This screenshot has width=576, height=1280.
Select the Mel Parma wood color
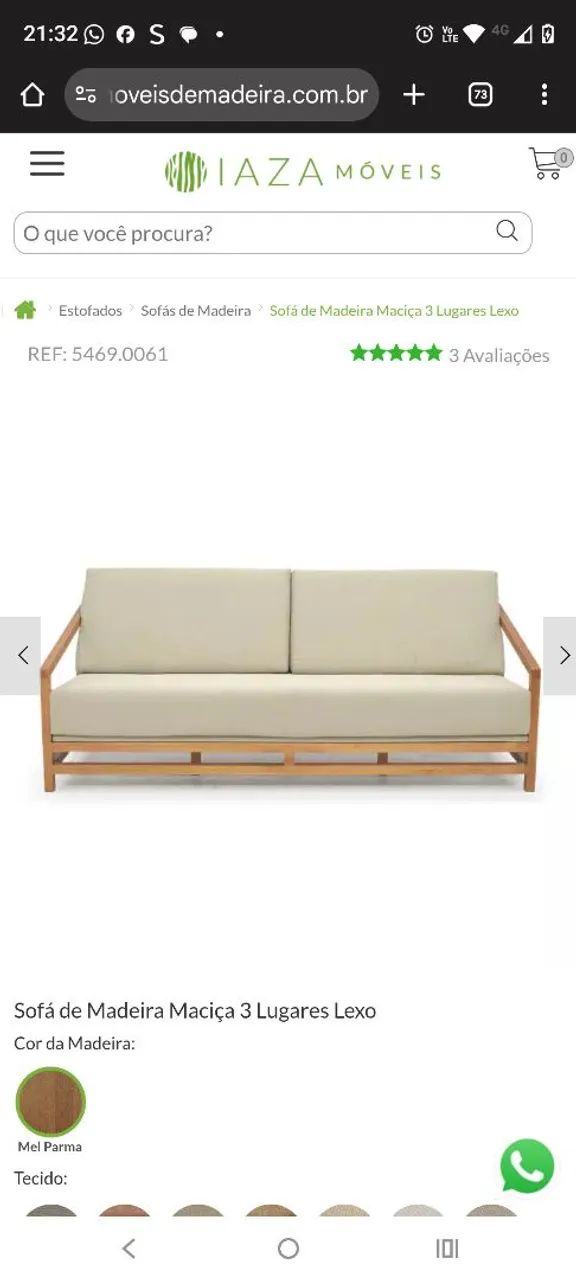(x=50, y=1102)
